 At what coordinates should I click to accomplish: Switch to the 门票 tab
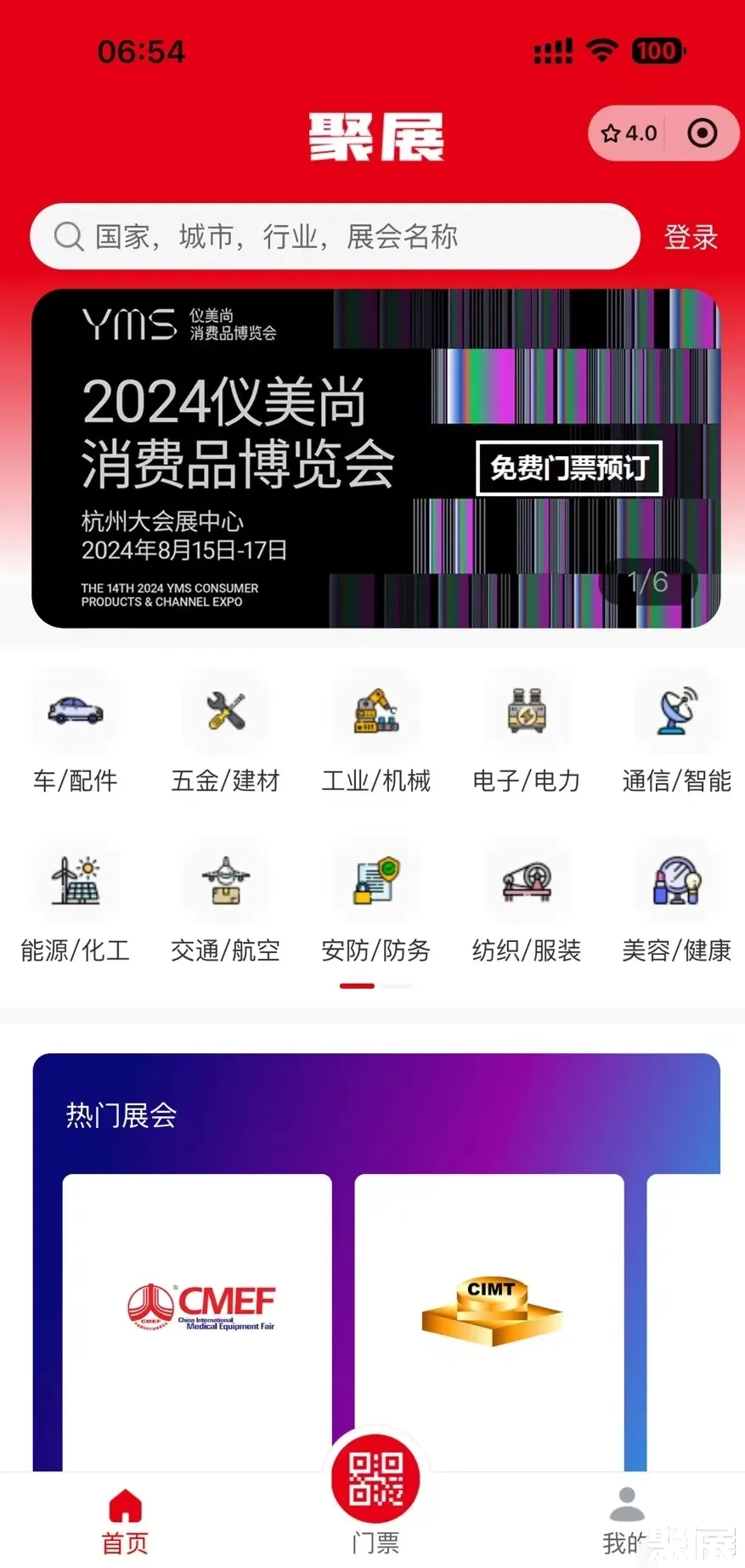375,1495
